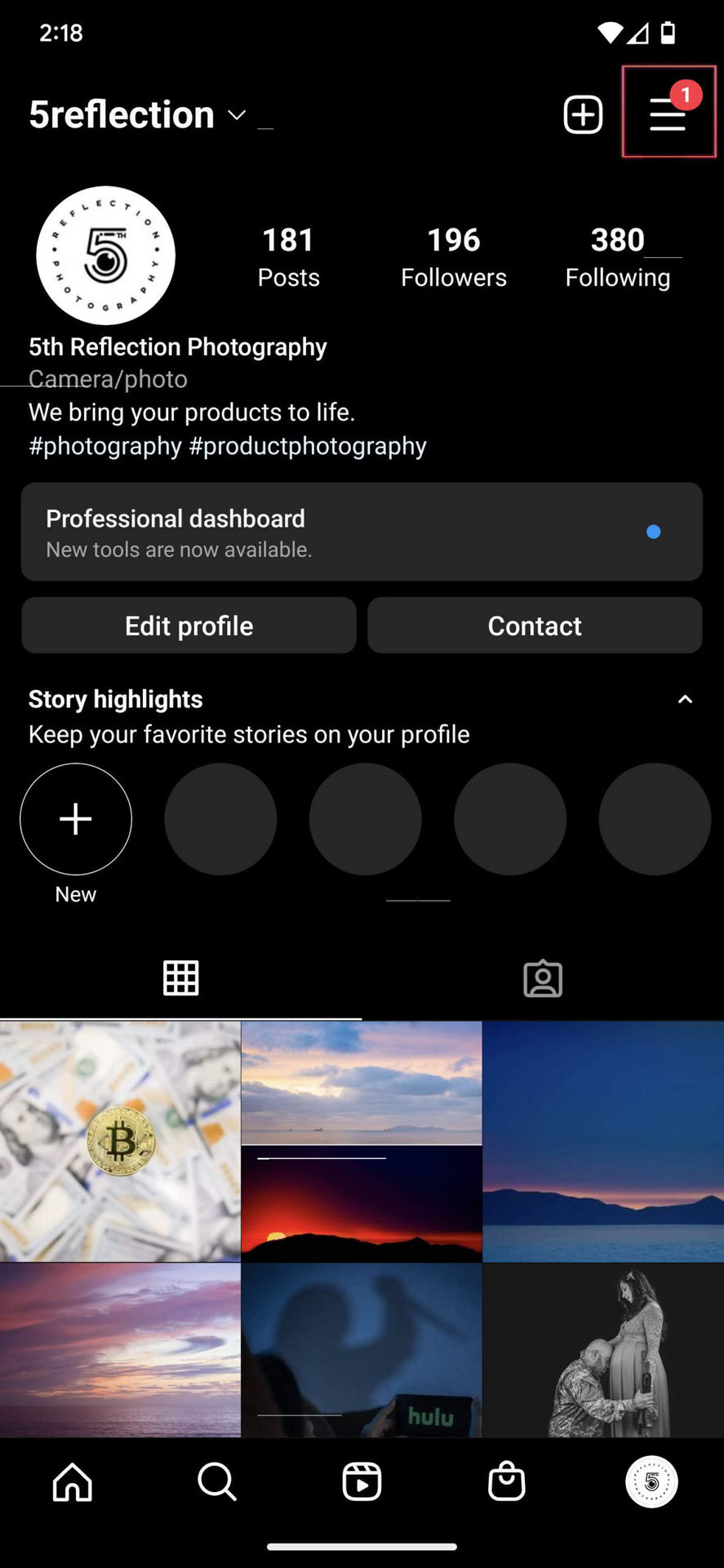The image size is (724, 1568).
Task: Create a new post with plus icon
Action: click(x=583, y=114)
